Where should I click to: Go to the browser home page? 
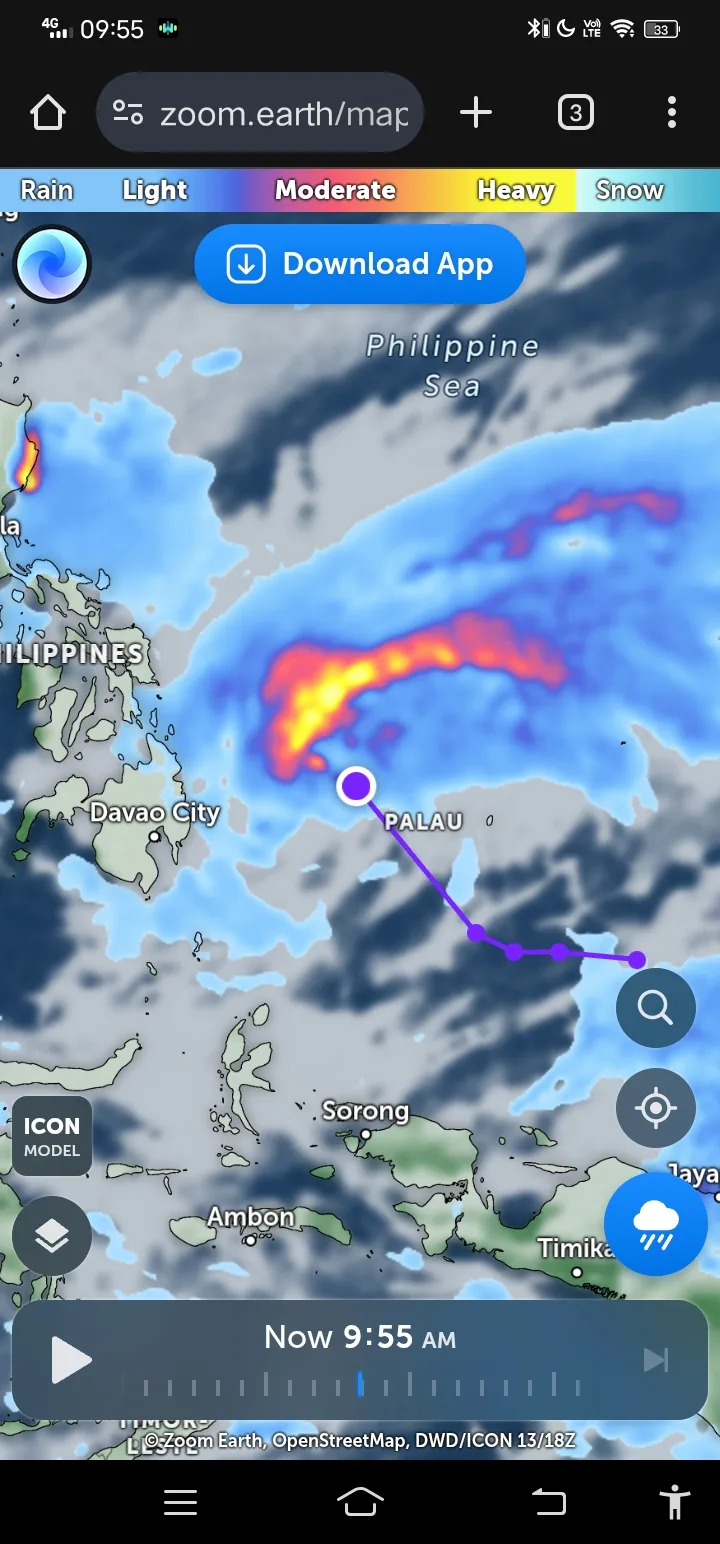48,113
